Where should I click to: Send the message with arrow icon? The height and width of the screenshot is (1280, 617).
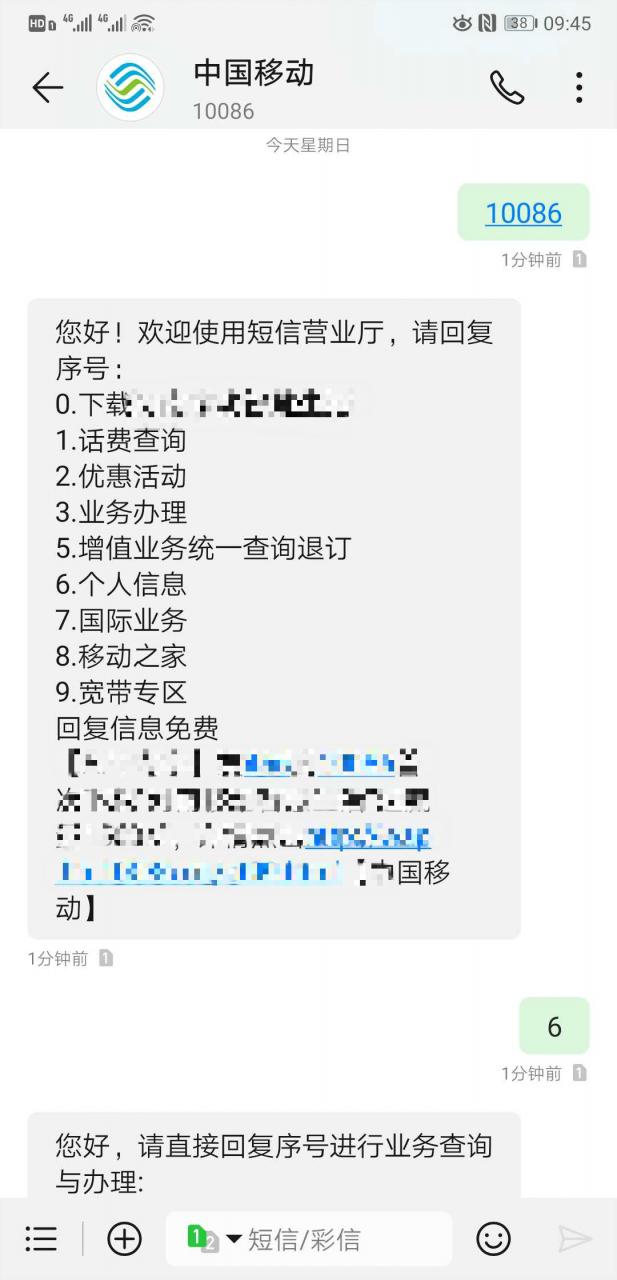575,1239
